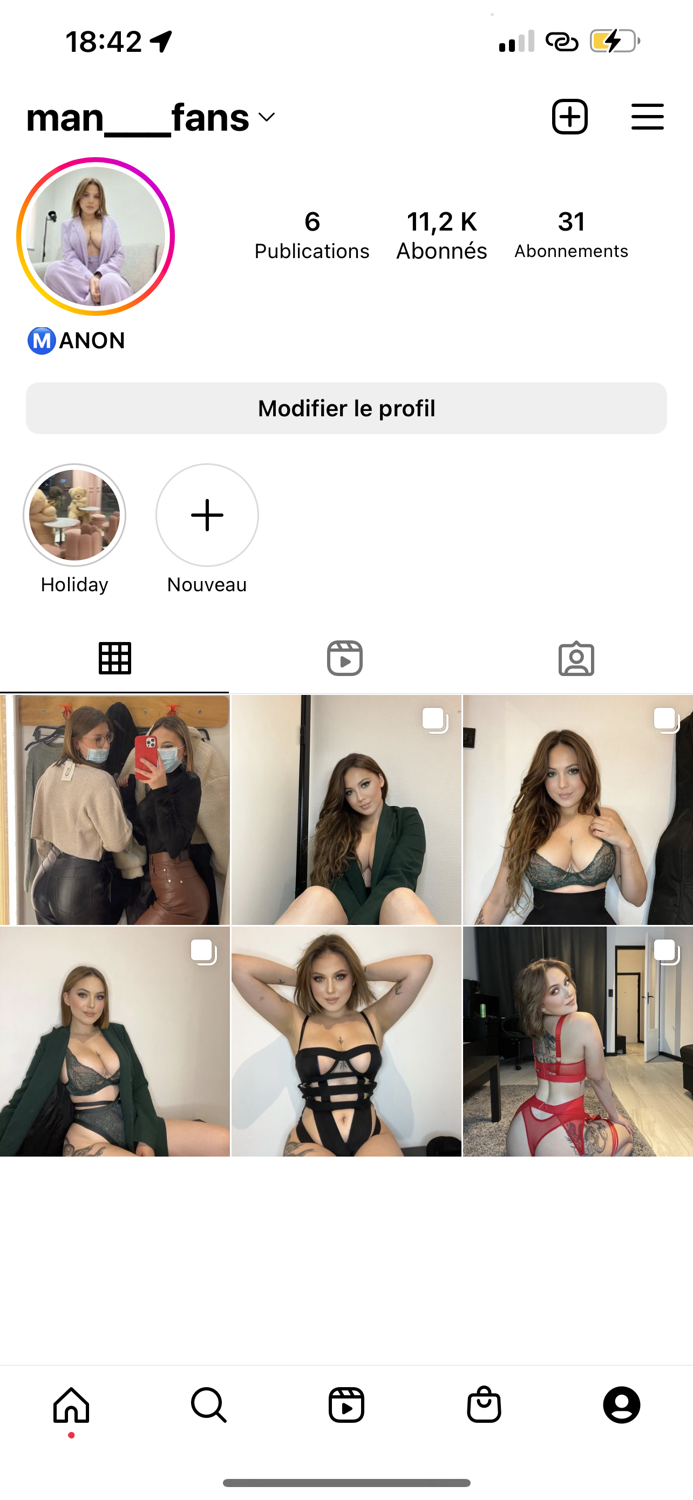
Task: Open the hamburger menu
Action: coord(647,117)
